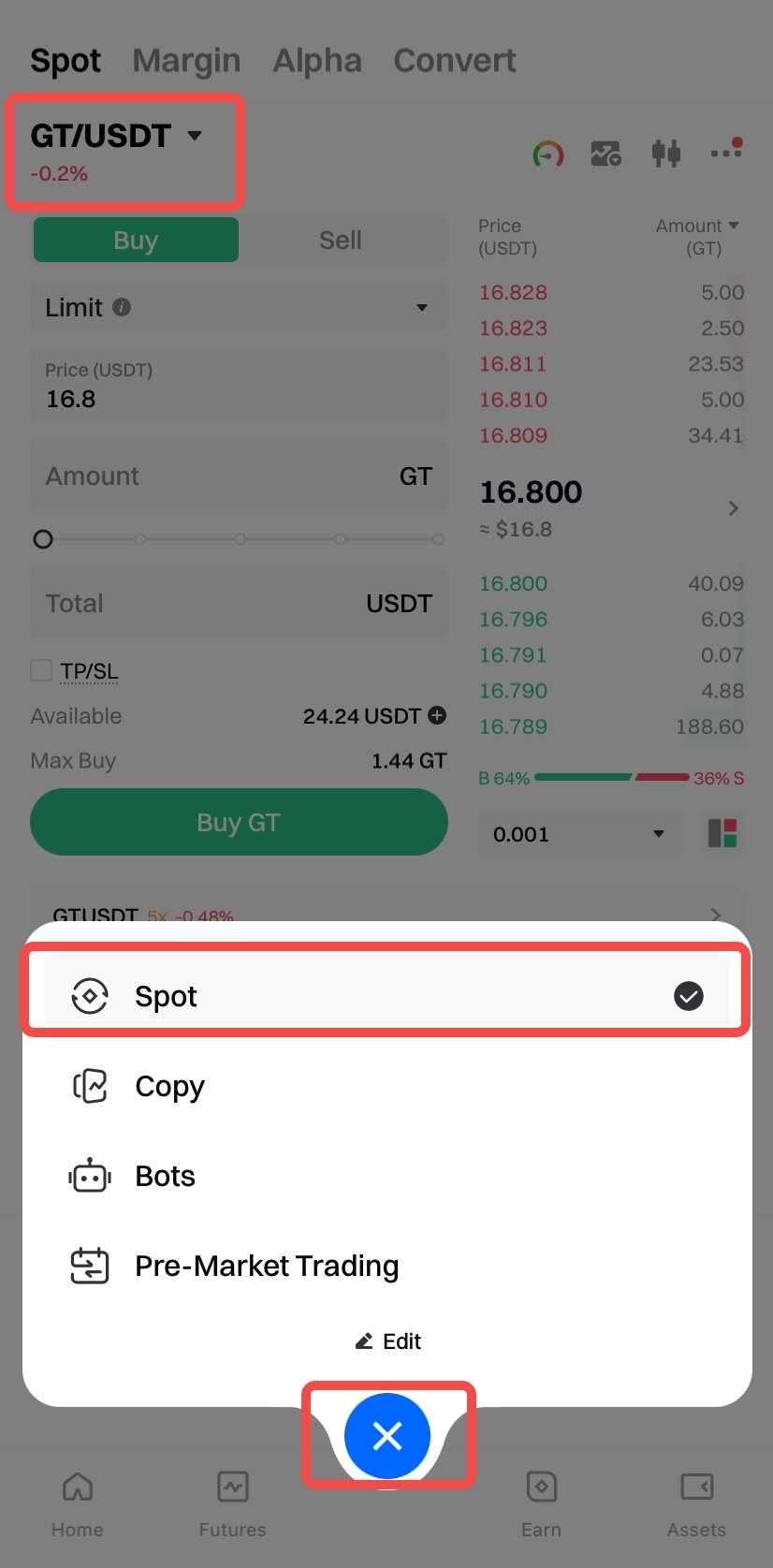Image resolution: width=773 pixels, height=1568 pixels.
Task: Expand the Limit order type dropdown
Action: click(x=238, y=308)
